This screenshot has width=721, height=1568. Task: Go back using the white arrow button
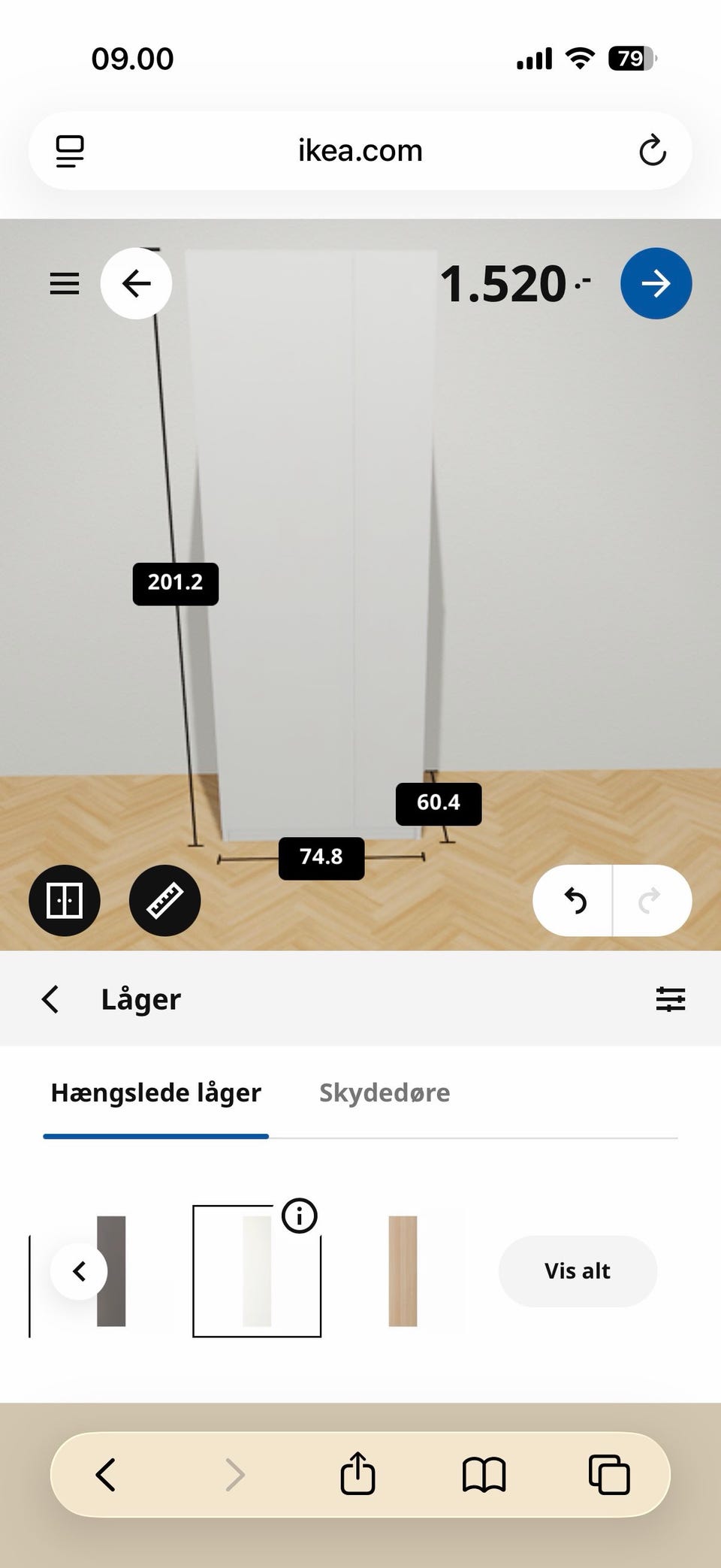click(136, 283)
